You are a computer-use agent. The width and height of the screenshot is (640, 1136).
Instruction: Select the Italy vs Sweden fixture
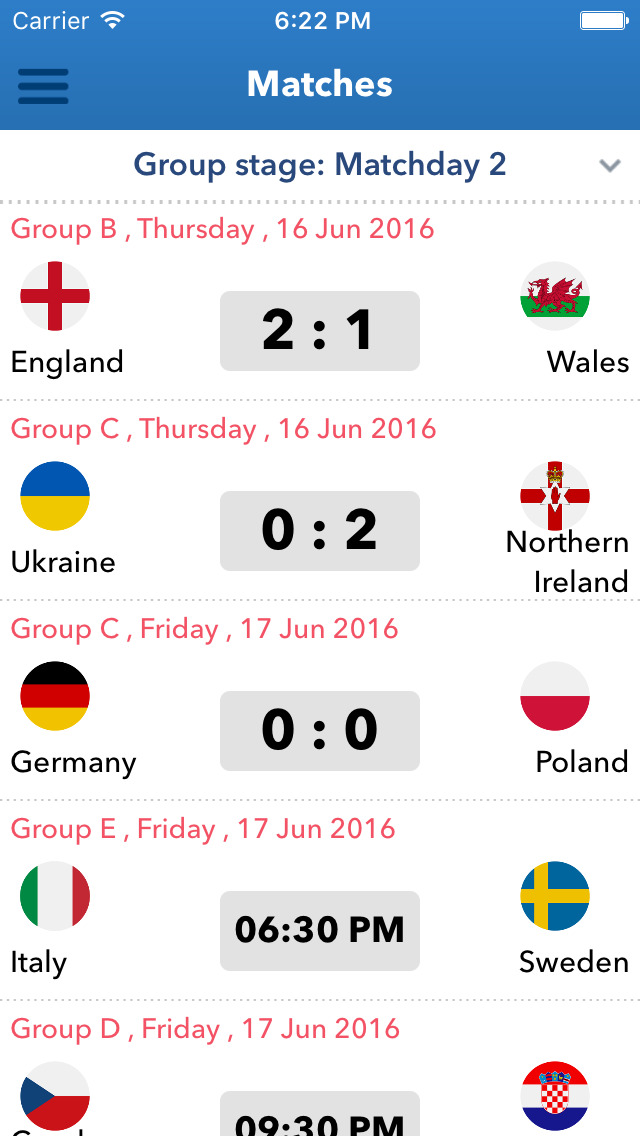pyautogui.click(x=319, y=931)
